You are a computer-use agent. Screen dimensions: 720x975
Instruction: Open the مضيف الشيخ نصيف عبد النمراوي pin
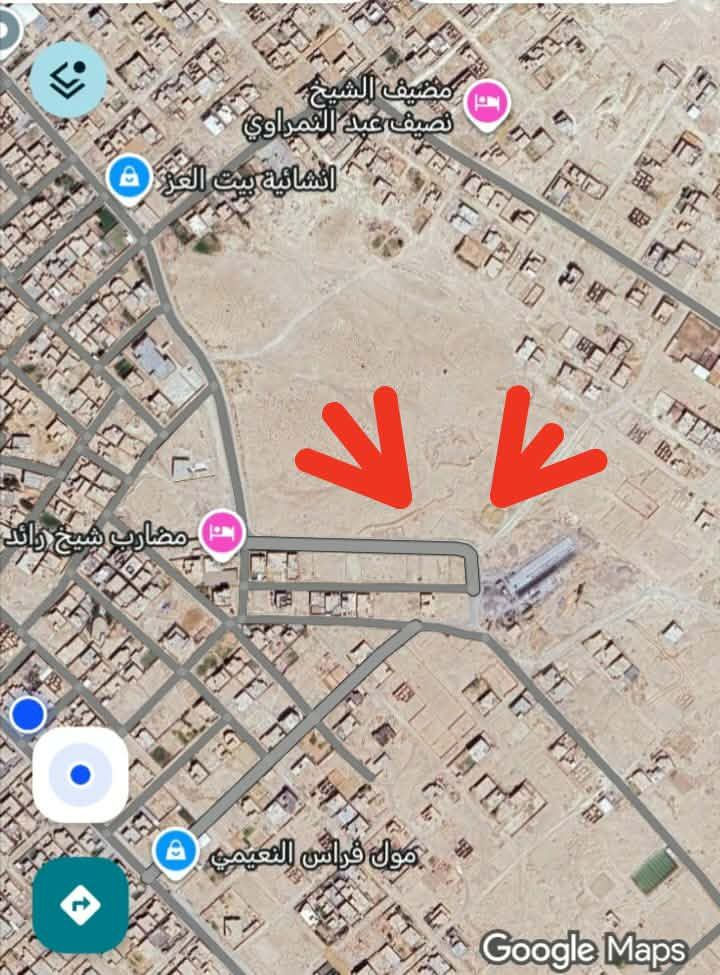(489, 102)
